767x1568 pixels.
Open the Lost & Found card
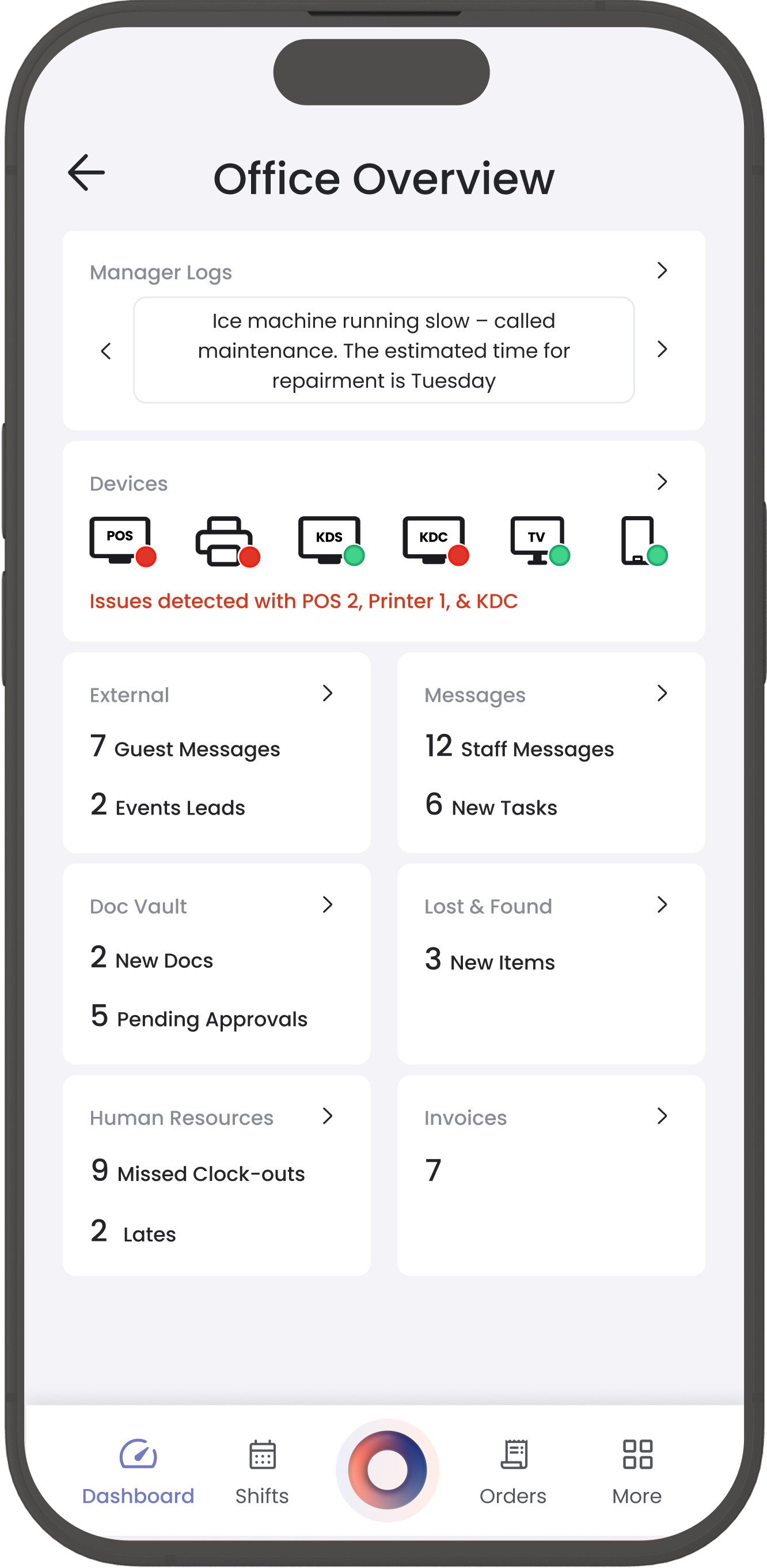(662, 905)
